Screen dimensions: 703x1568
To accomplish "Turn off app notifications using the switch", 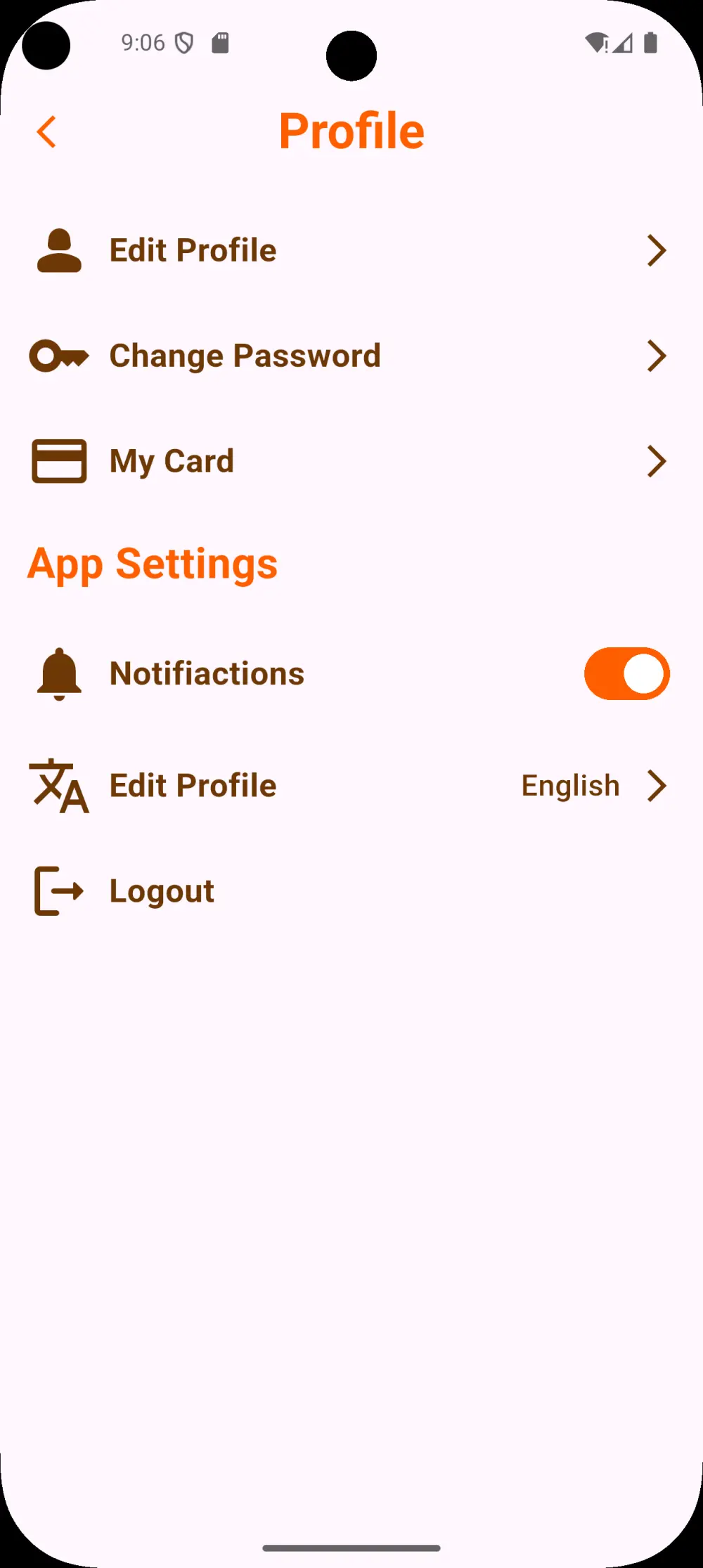I will pos(626,673).
